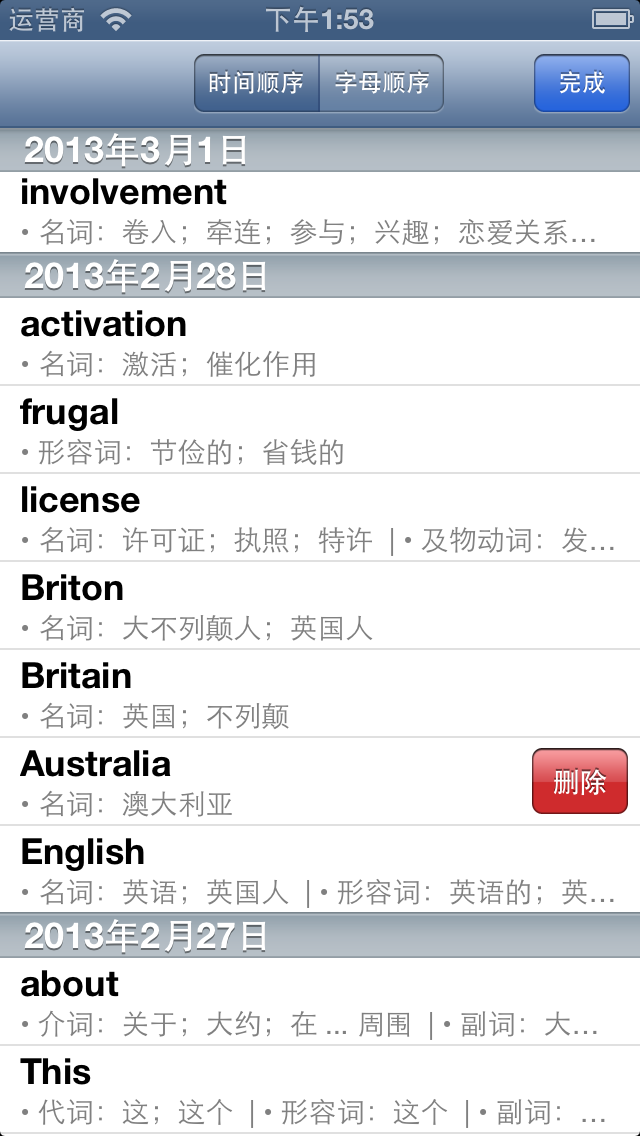This screenshot has height=1136, width=640.
Task: Tap the 完成 done button
Action: [581, 83]
